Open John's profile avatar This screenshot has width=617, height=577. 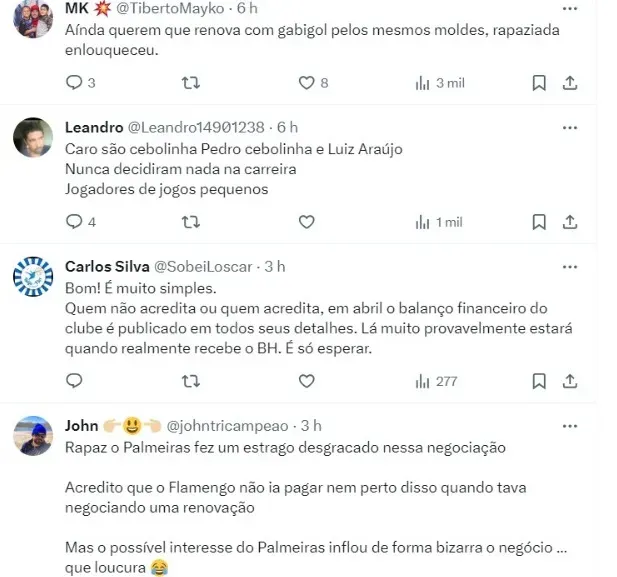[x=33, y=436]
